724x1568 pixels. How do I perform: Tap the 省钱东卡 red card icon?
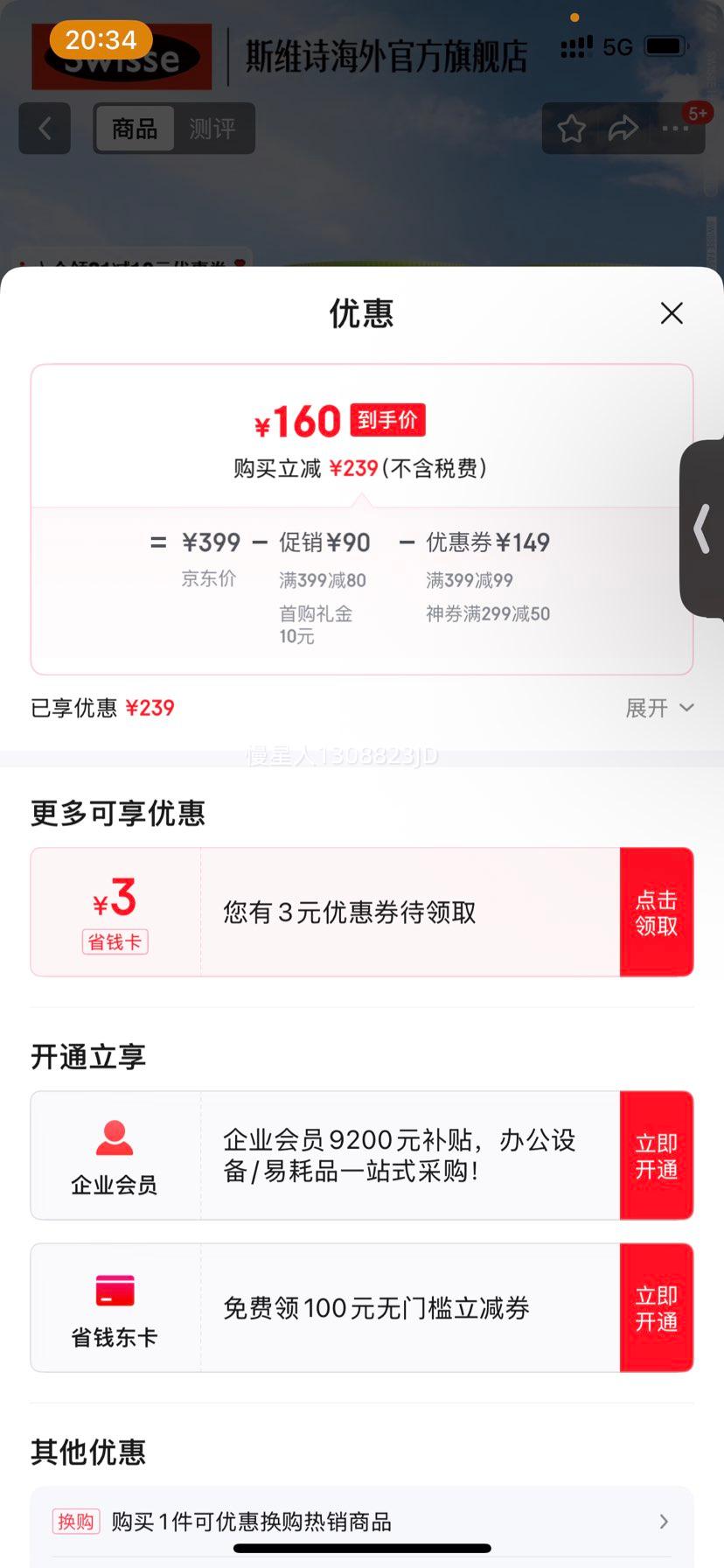click(x=114, y=1289)
